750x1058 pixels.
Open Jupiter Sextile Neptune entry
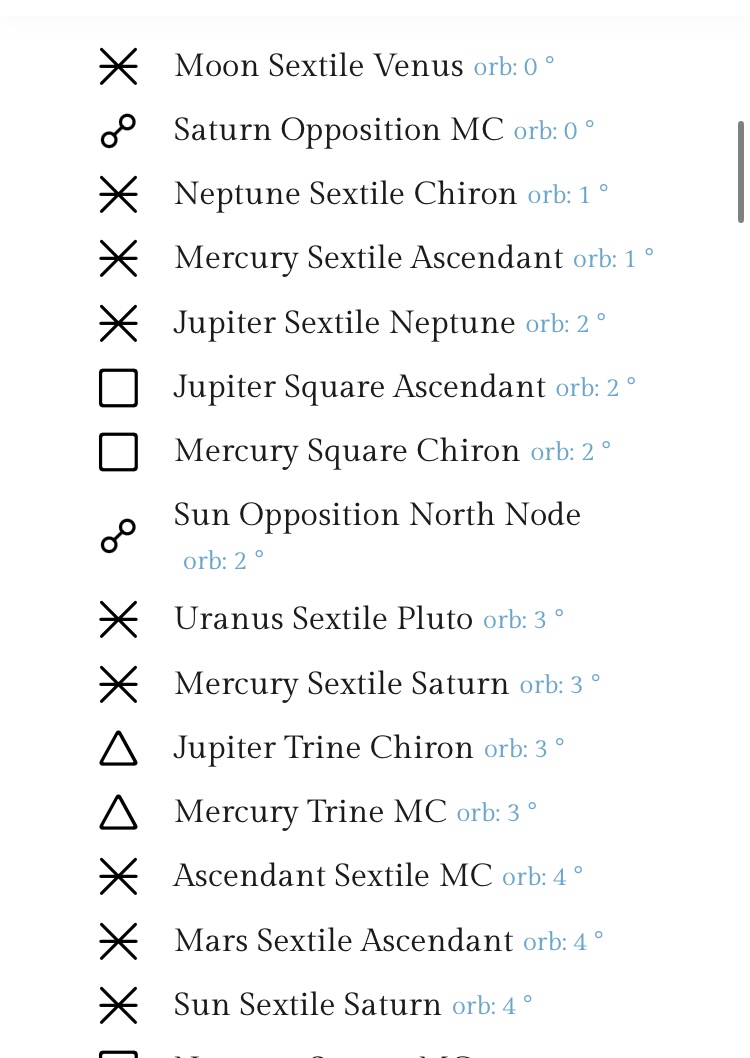click(x=344, y=323)
